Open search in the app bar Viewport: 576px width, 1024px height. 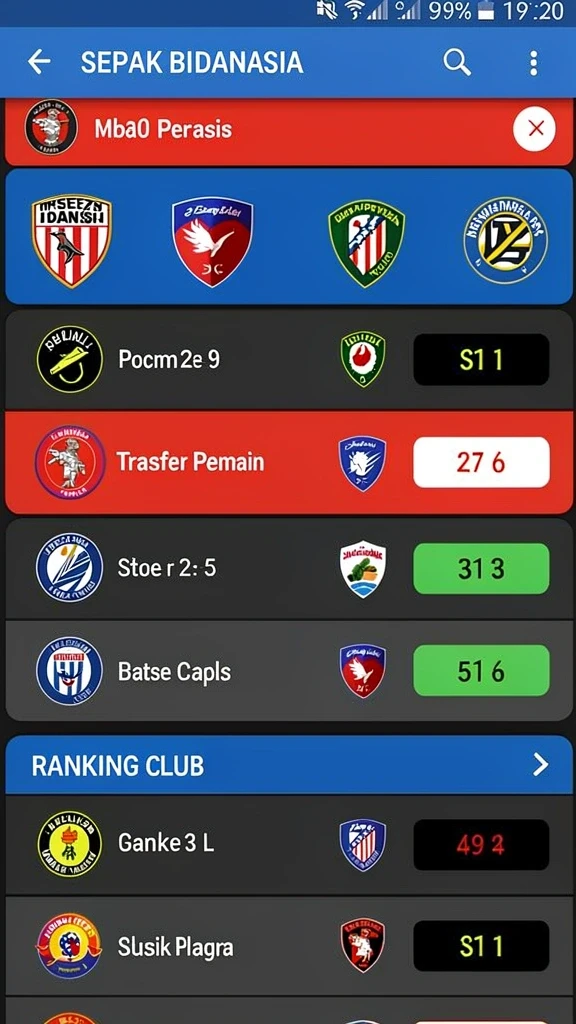[457, 63]
